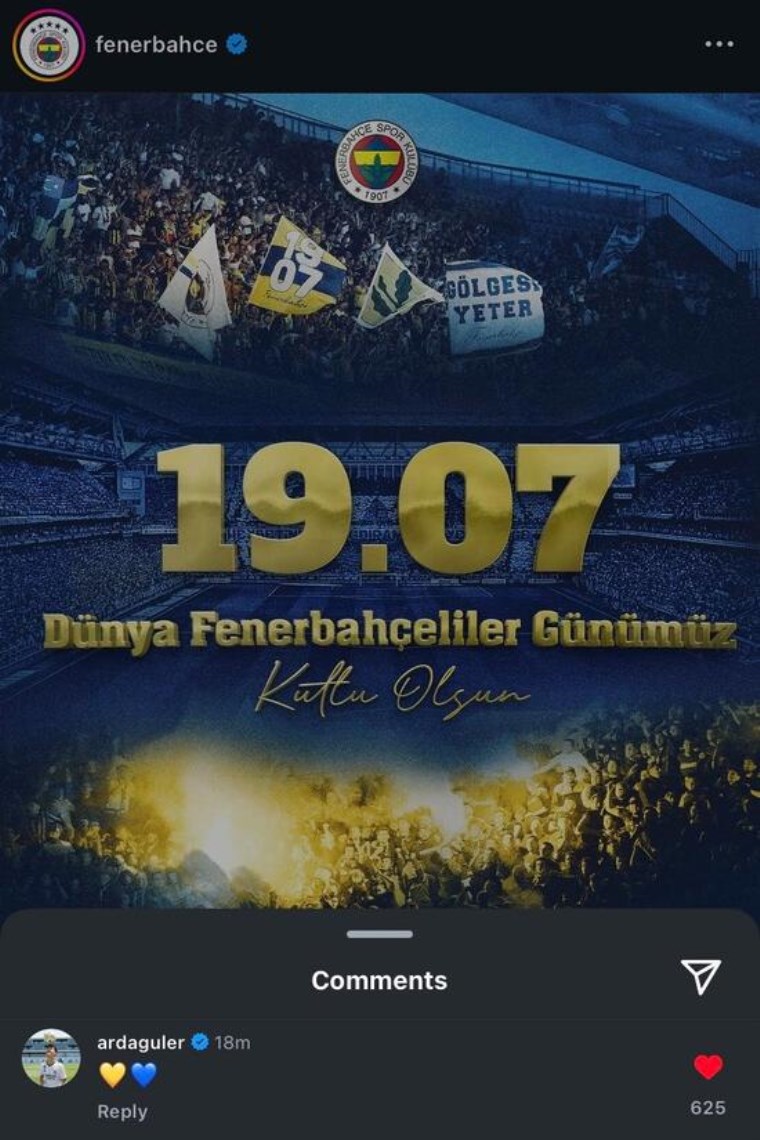Open the fenerbahce account name
Image resolution: width=760 pixels, height=1140 pixels.
coord(156,45)
